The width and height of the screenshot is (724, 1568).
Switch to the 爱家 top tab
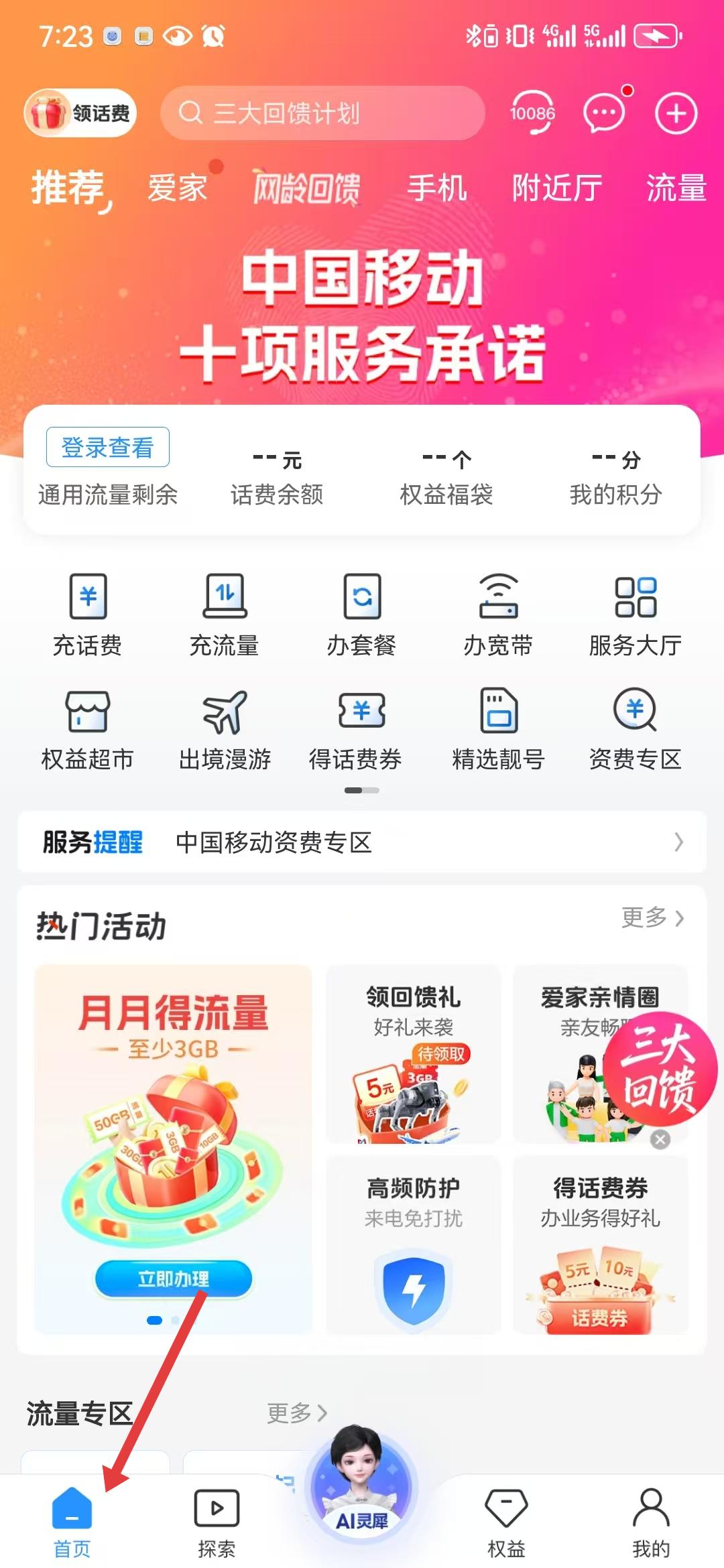tap(178, 188)
